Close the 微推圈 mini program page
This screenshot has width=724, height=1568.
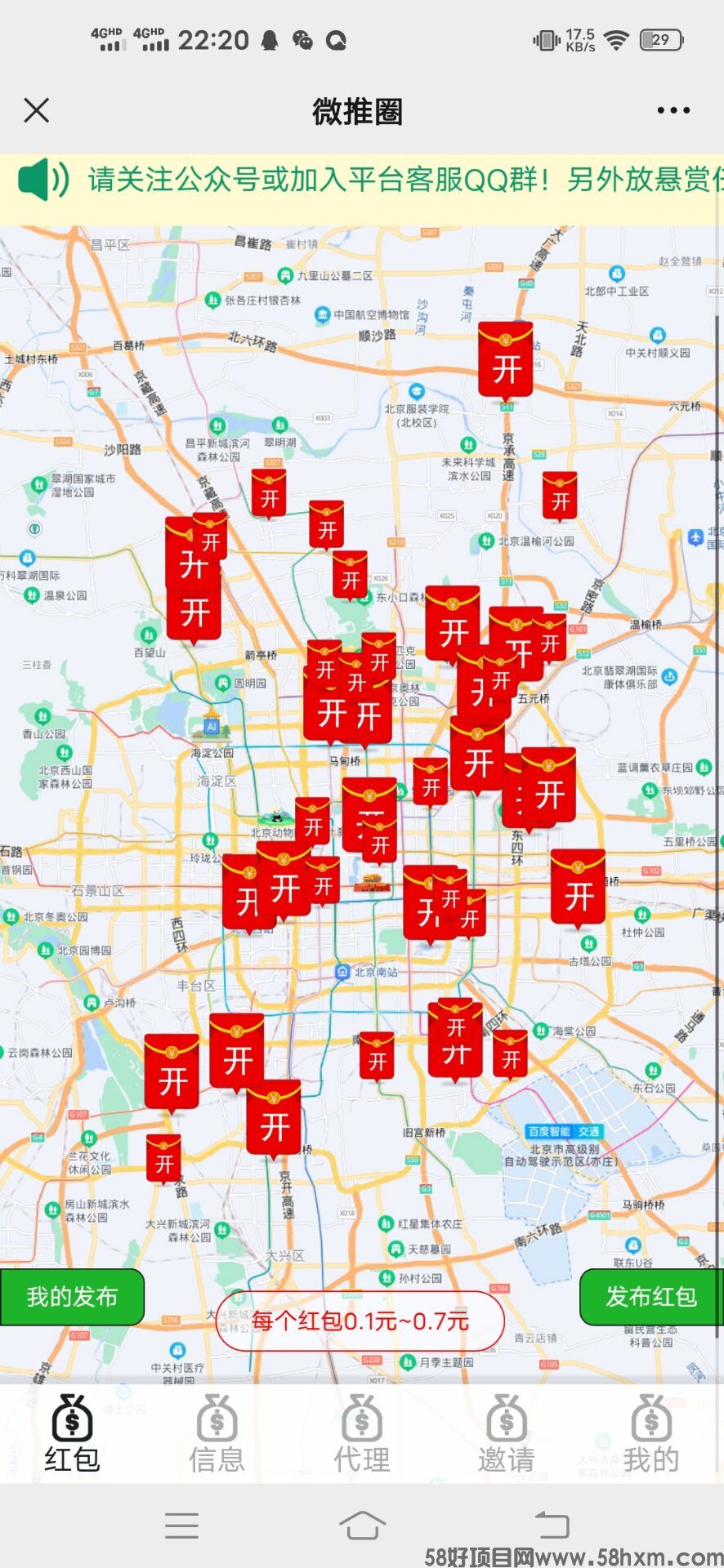pos(37,110)
